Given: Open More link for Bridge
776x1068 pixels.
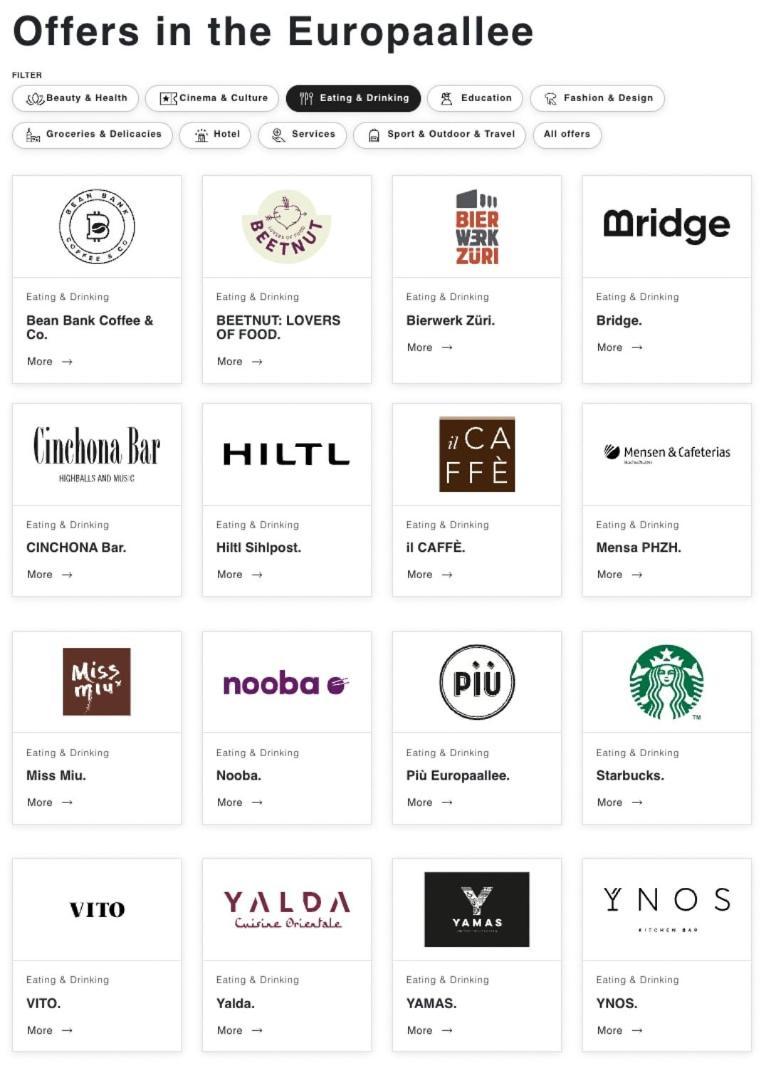Looking at the screenshot, I should pos(619,347).
